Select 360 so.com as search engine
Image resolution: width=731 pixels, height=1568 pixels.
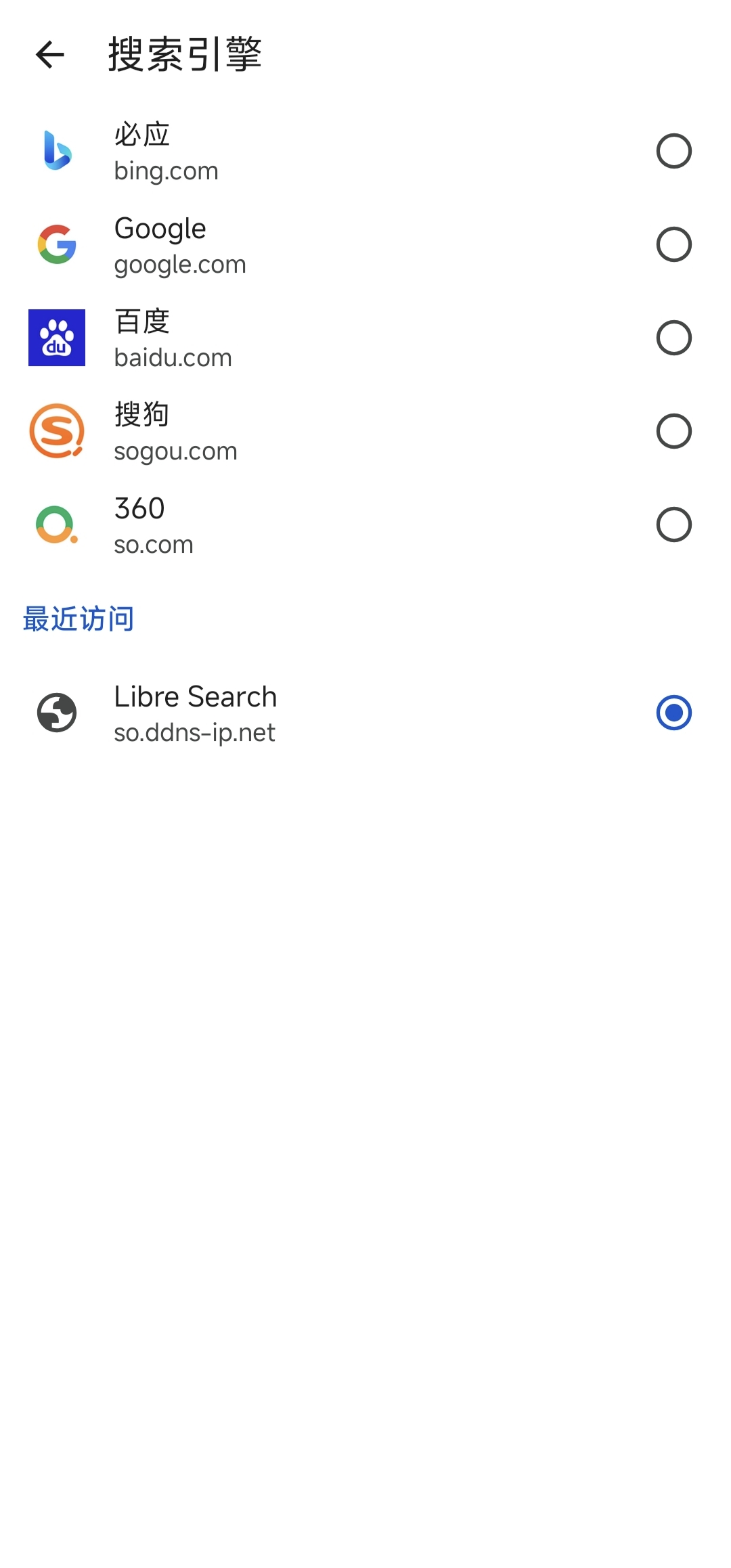pyautogui.click(x=365, y=524)
